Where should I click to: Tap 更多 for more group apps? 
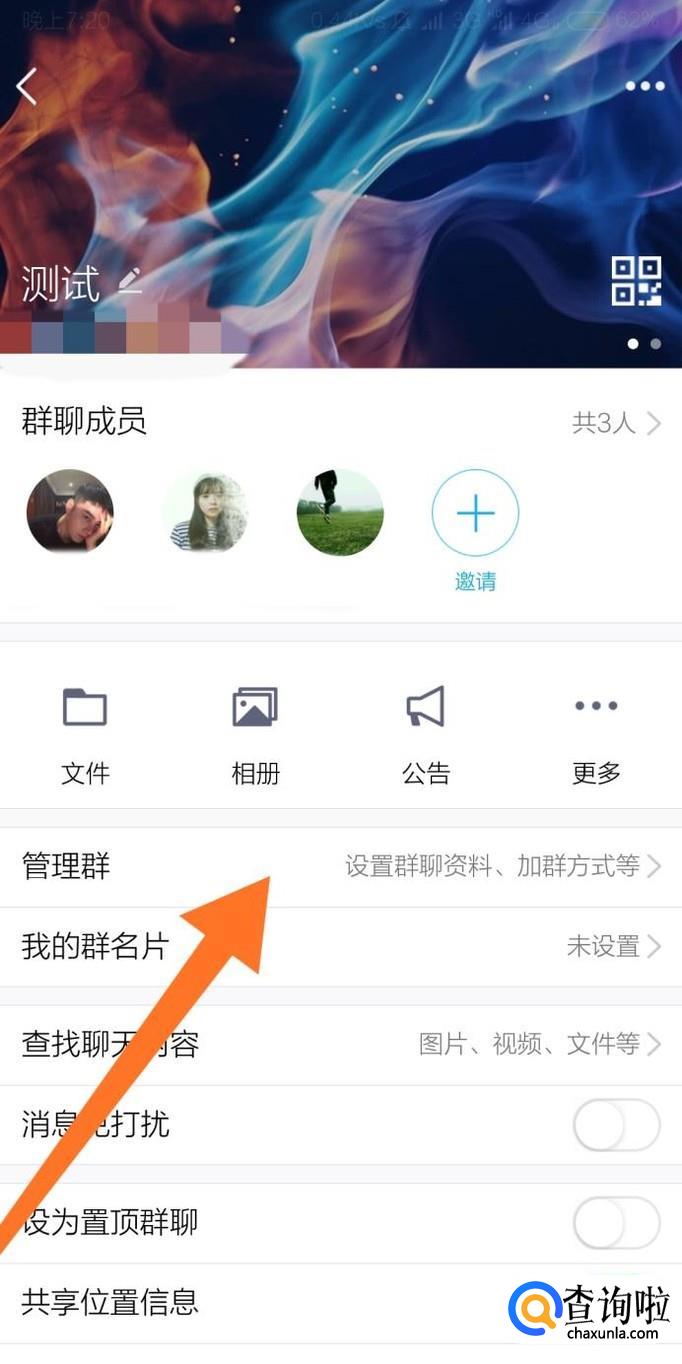[596, 735]
